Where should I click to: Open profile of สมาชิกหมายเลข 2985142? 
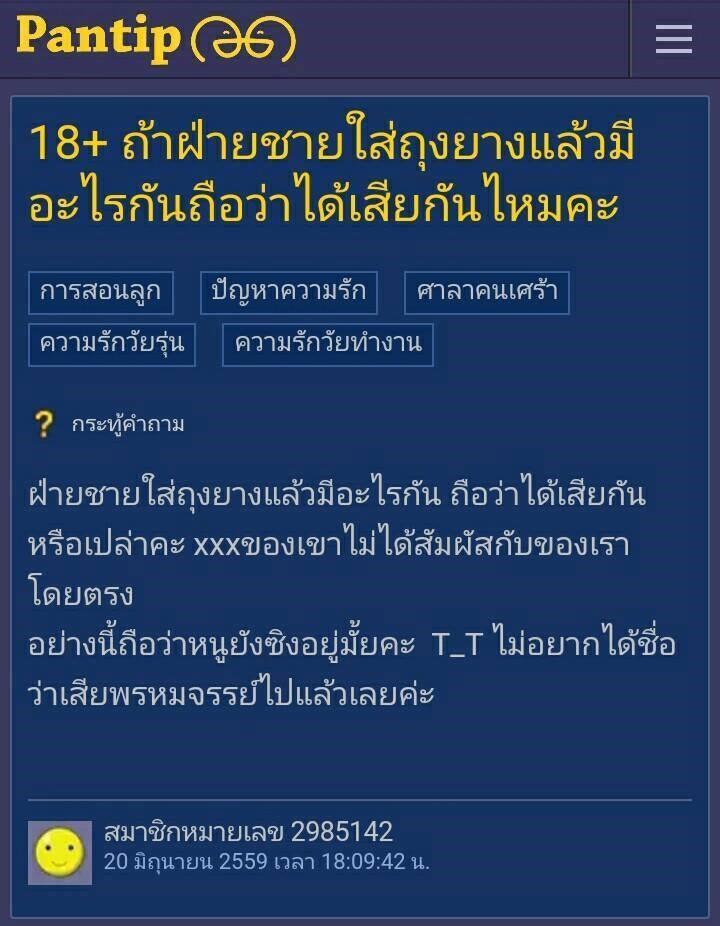pos(248,832)
